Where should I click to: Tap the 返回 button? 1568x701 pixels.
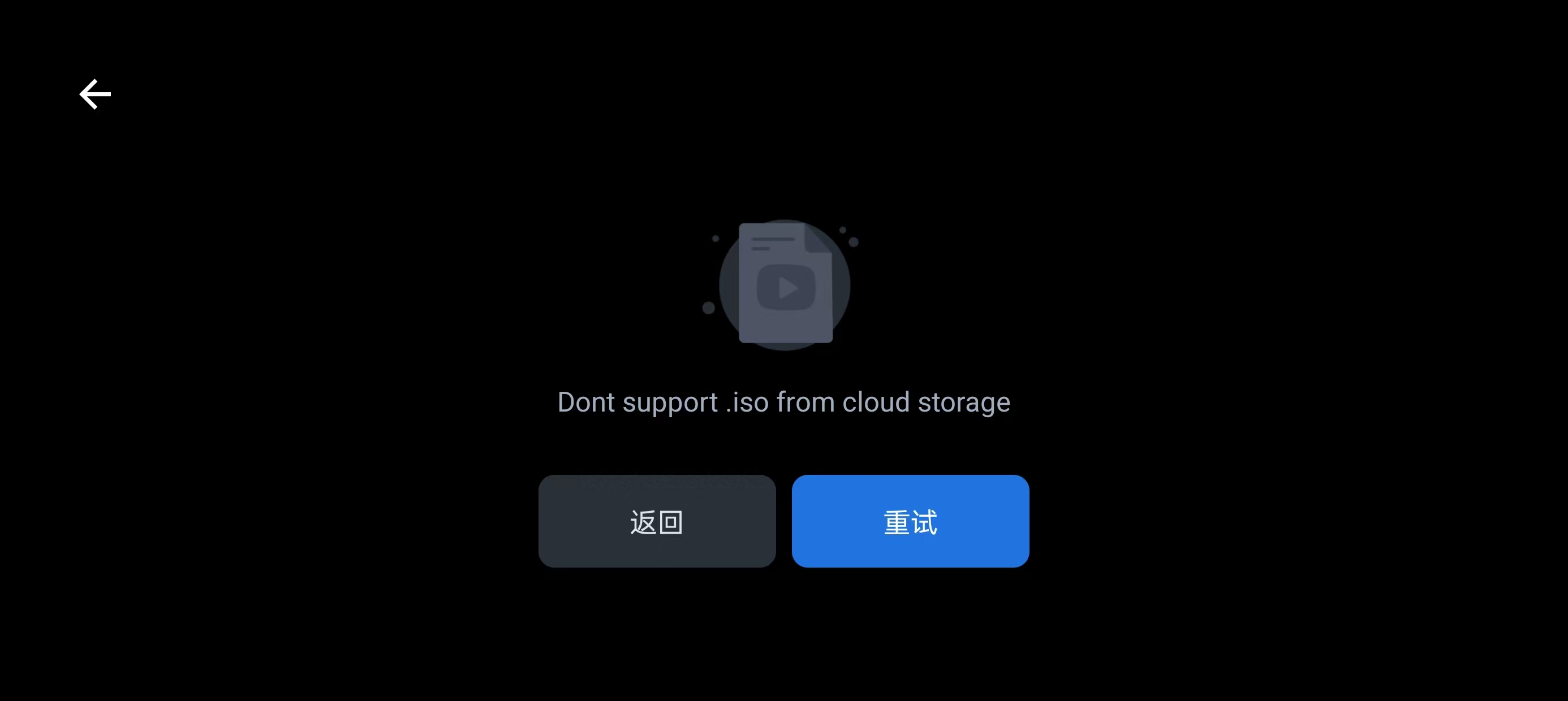pos(657,521)
